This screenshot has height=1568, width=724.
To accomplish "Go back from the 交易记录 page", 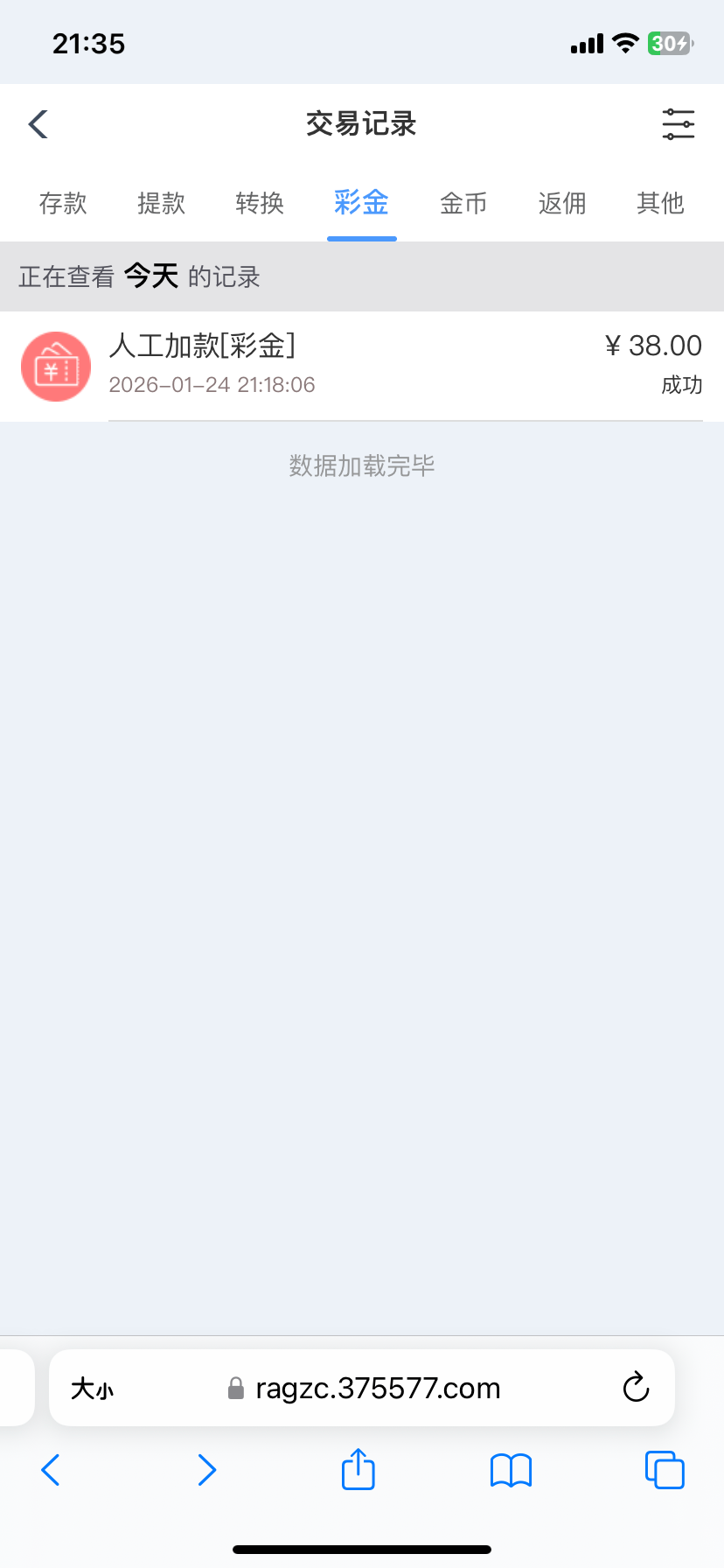I will click(38, 124).
